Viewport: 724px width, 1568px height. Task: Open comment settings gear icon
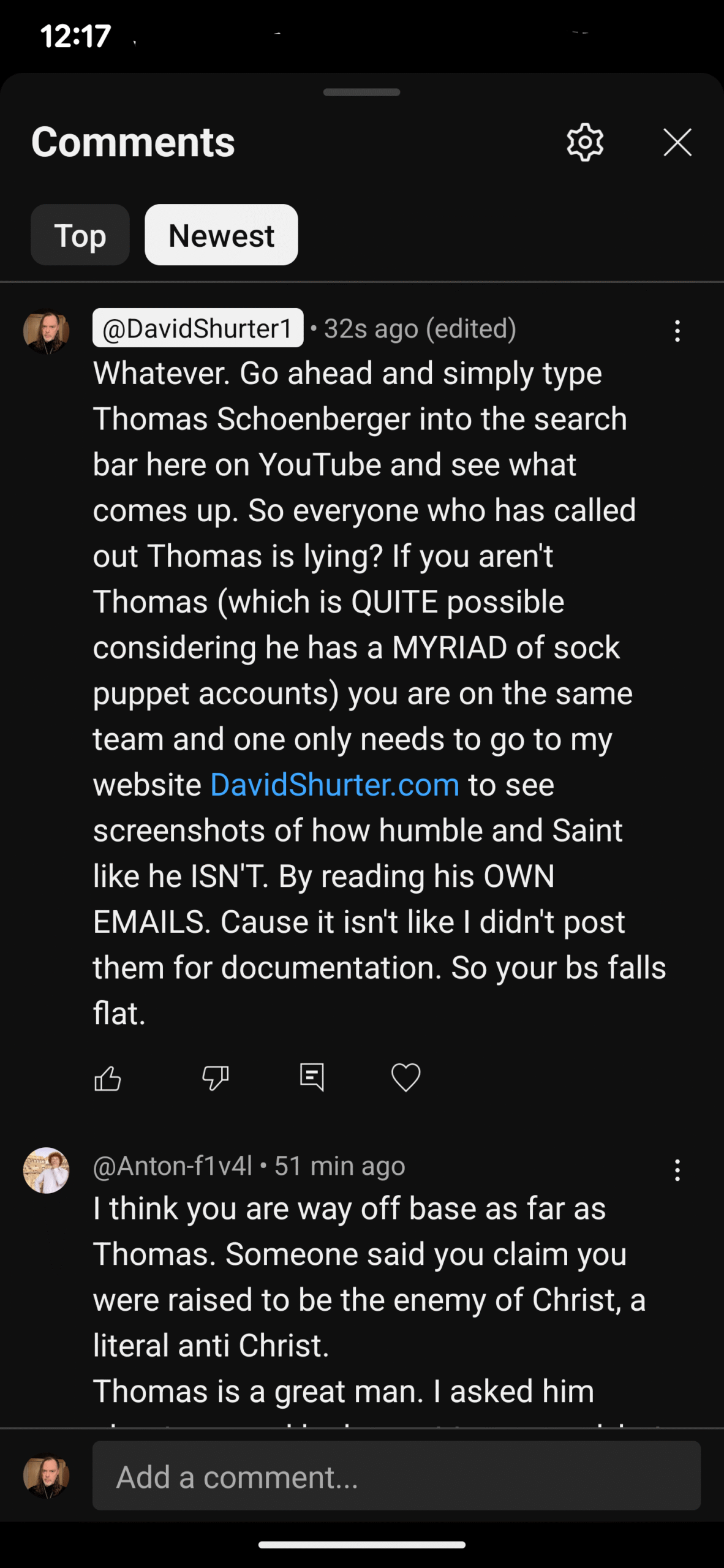click(x=585, y=142)
